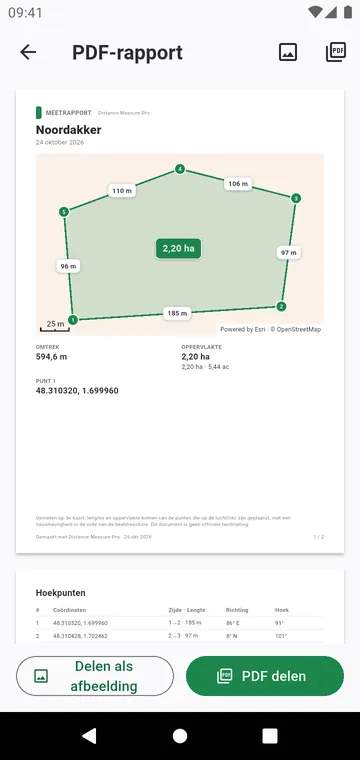Tap the image icon in the top bar

288,52
